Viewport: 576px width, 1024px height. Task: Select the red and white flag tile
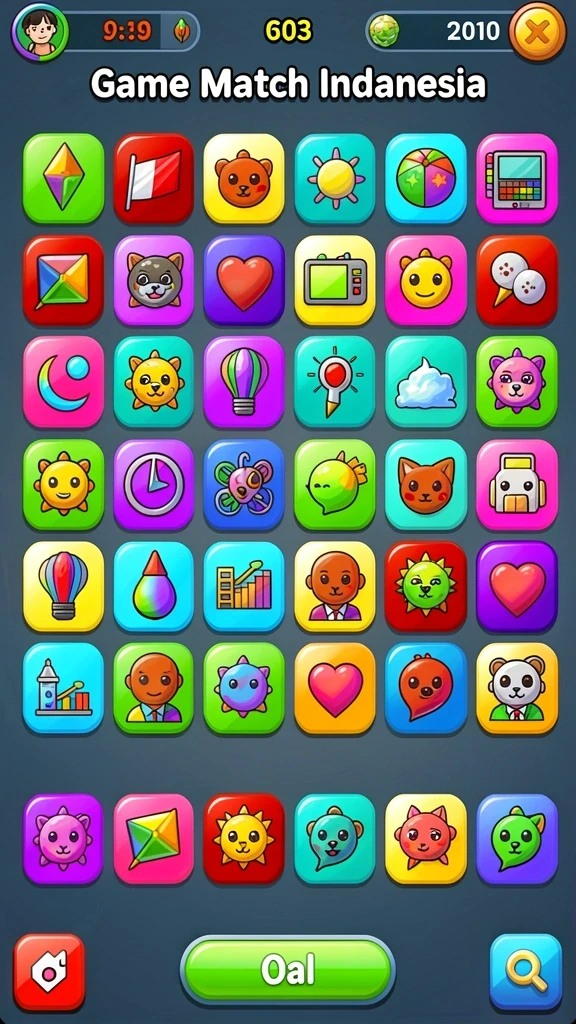click(x=153, y=179)
